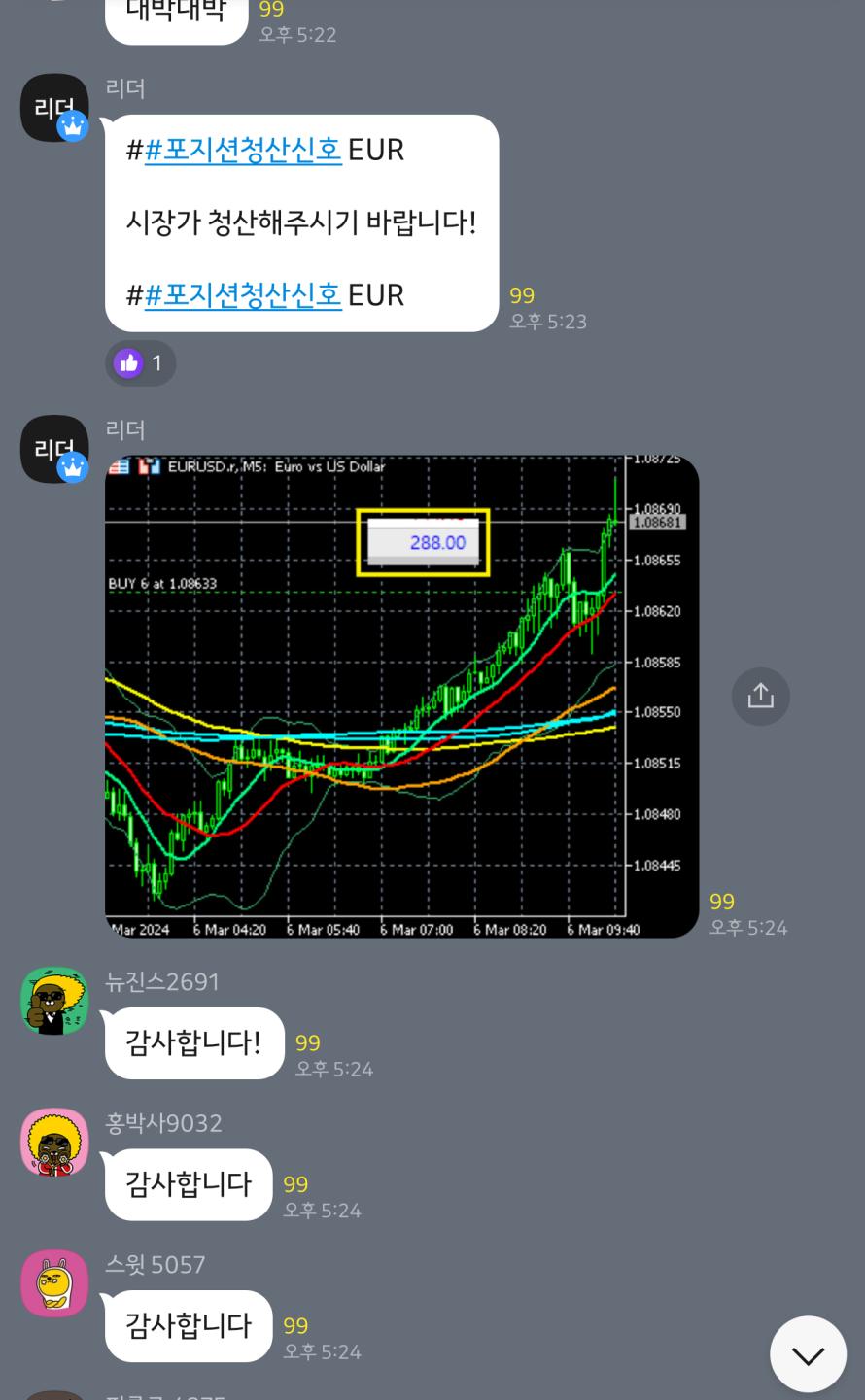
Task: Tap the thumbs-up reaction with count 1
Action: [141, 363]
